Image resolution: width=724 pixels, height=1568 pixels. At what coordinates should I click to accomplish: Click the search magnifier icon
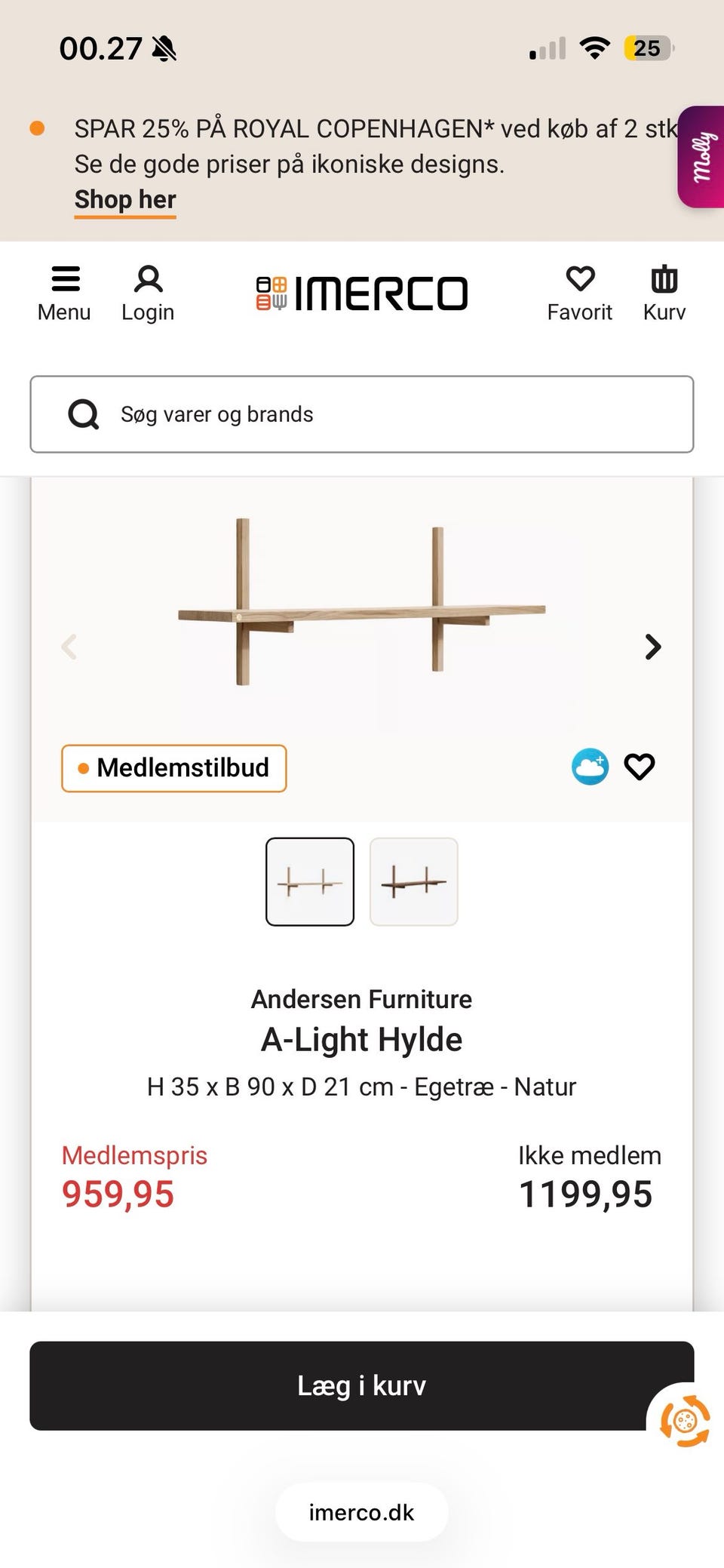(x=83, y=414)
